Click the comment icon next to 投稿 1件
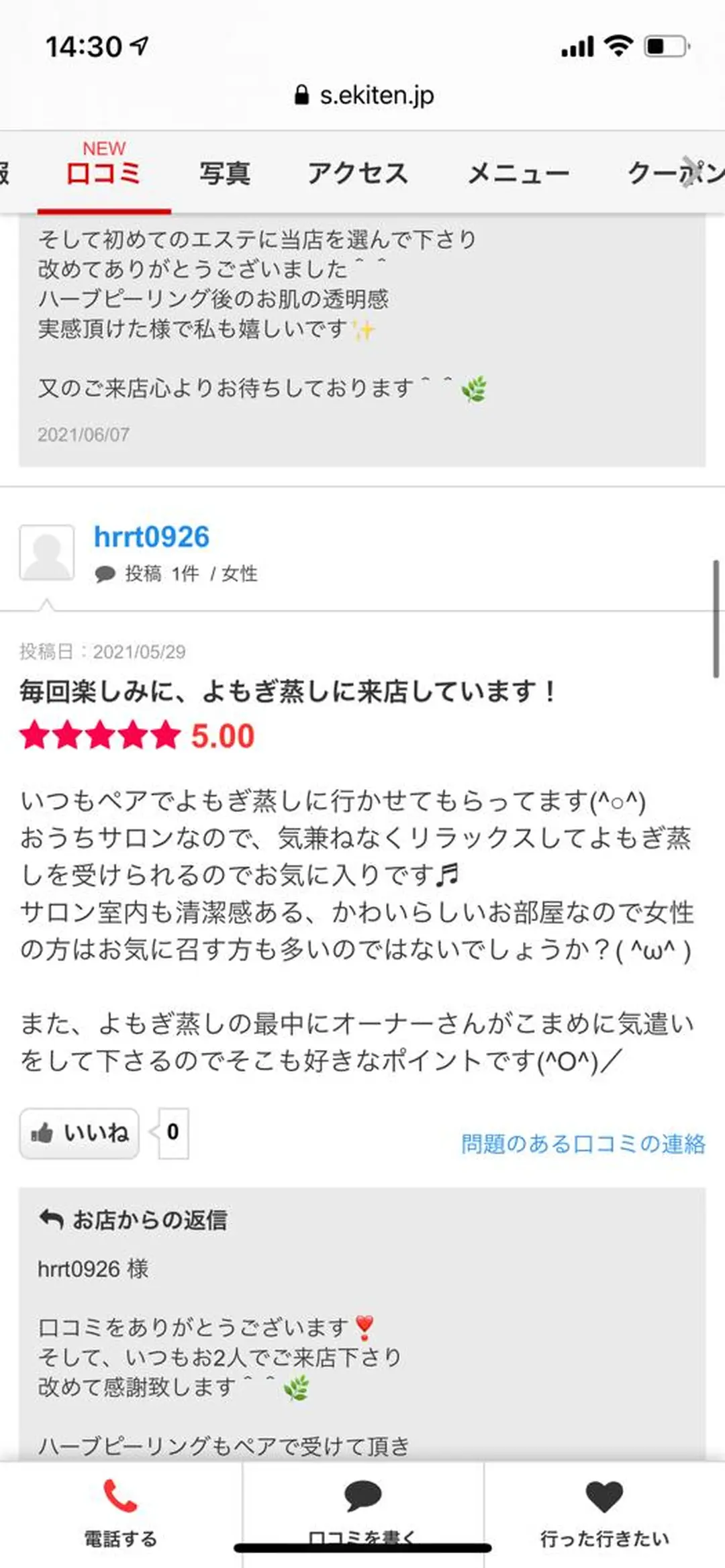Viewport: 725px width, 1568px height. click(105, 575)
